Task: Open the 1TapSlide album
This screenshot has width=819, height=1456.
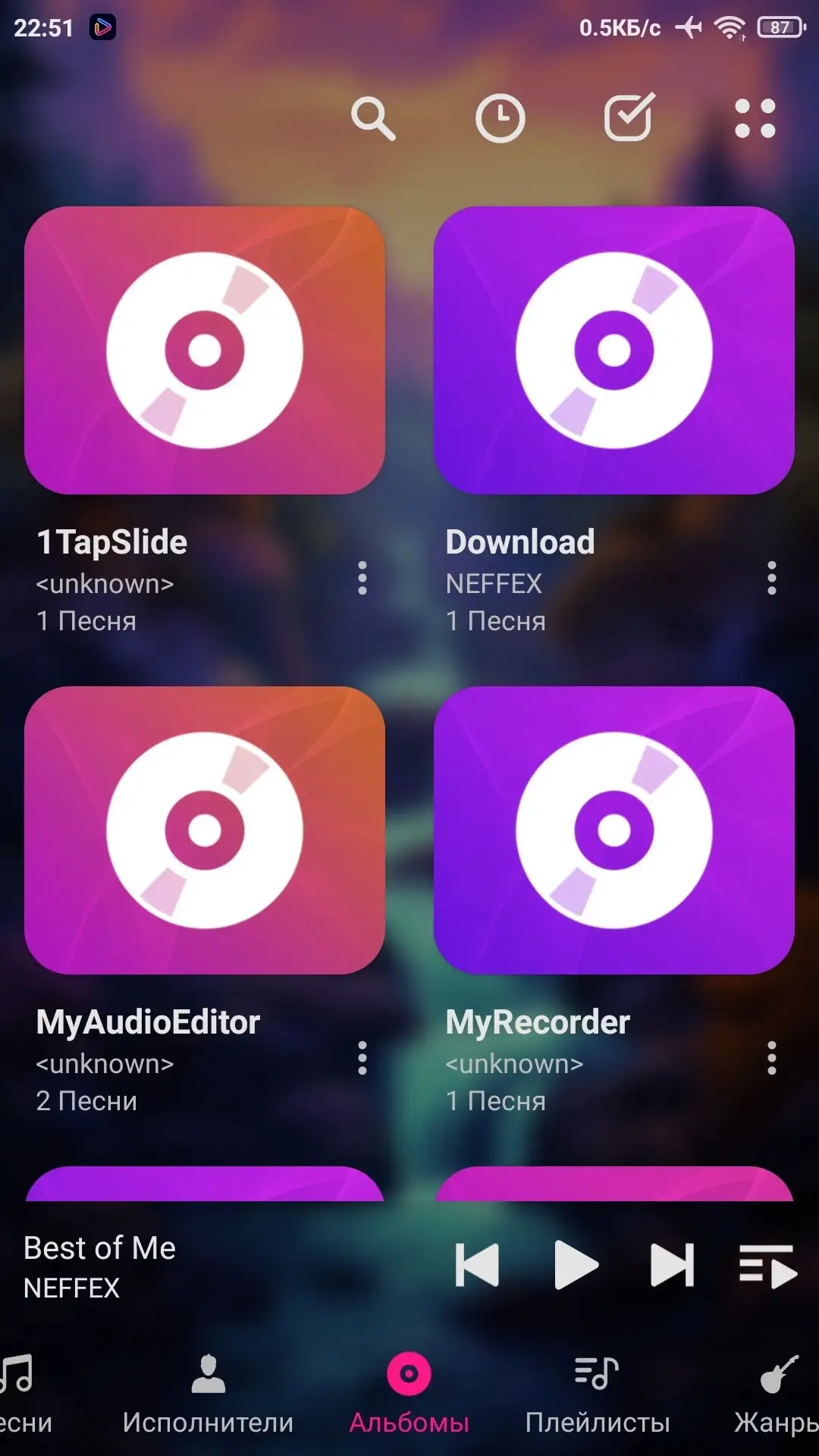Action: click(x=205, y=350)
